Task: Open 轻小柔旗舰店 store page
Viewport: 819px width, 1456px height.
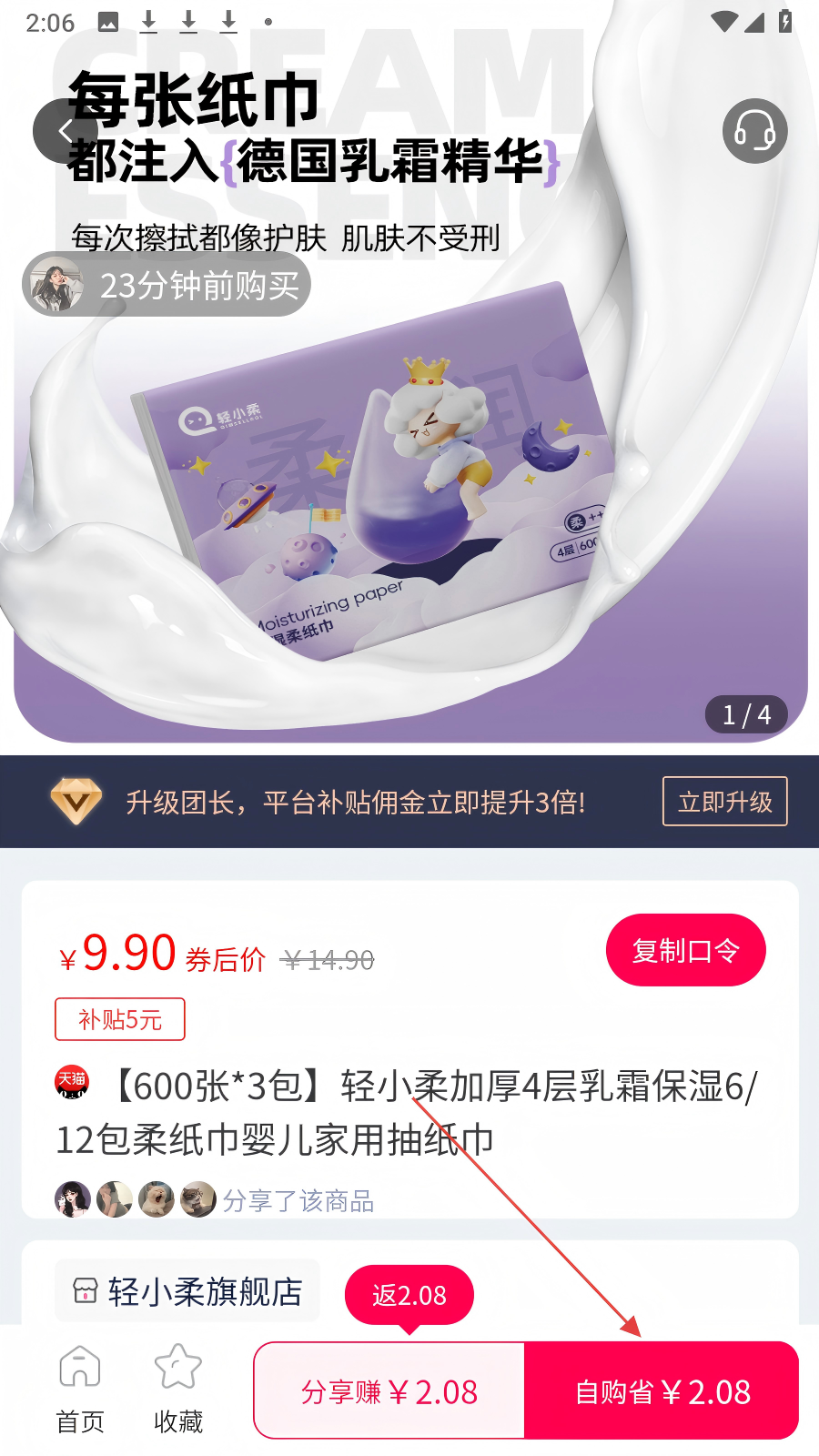Action: [x=187, y=1291]
